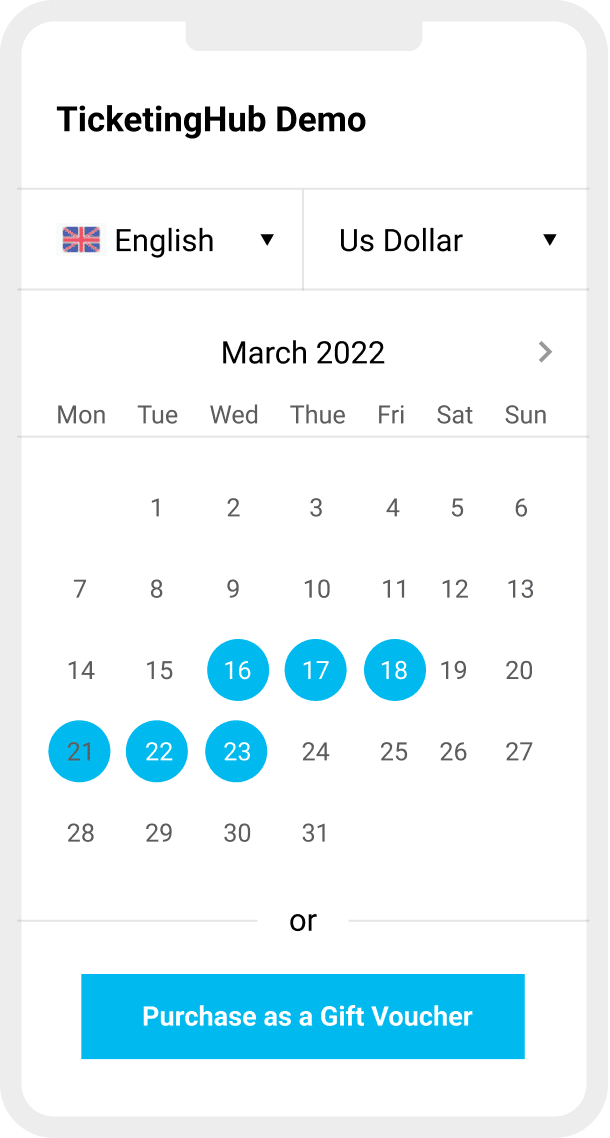The width and height of the screenshot is (610, 1138).
Task: Pick Monday the 21st
Action: coord(79,751)
